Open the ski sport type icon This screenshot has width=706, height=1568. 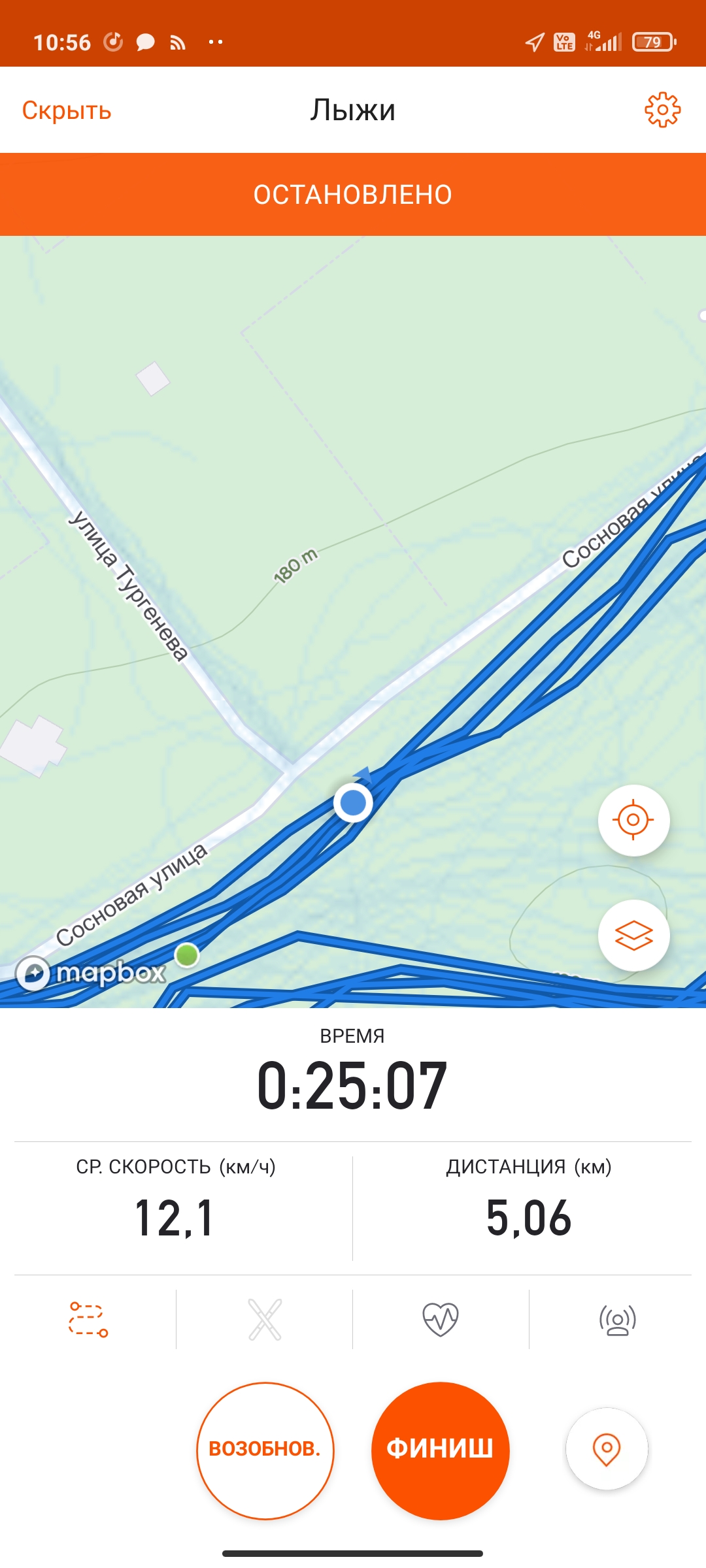click(265, 1319)
